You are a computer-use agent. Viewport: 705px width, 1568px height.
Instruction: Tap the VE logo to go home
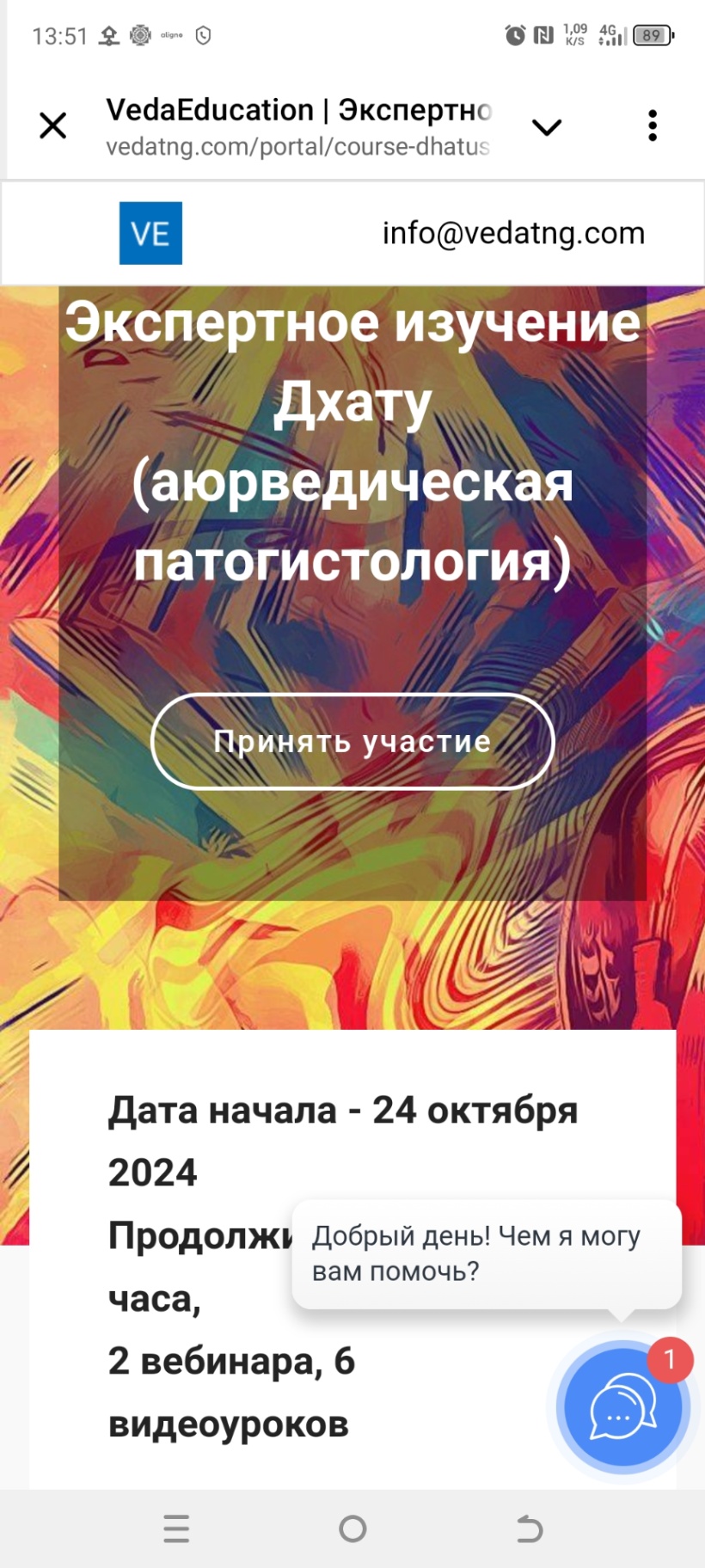150,233
